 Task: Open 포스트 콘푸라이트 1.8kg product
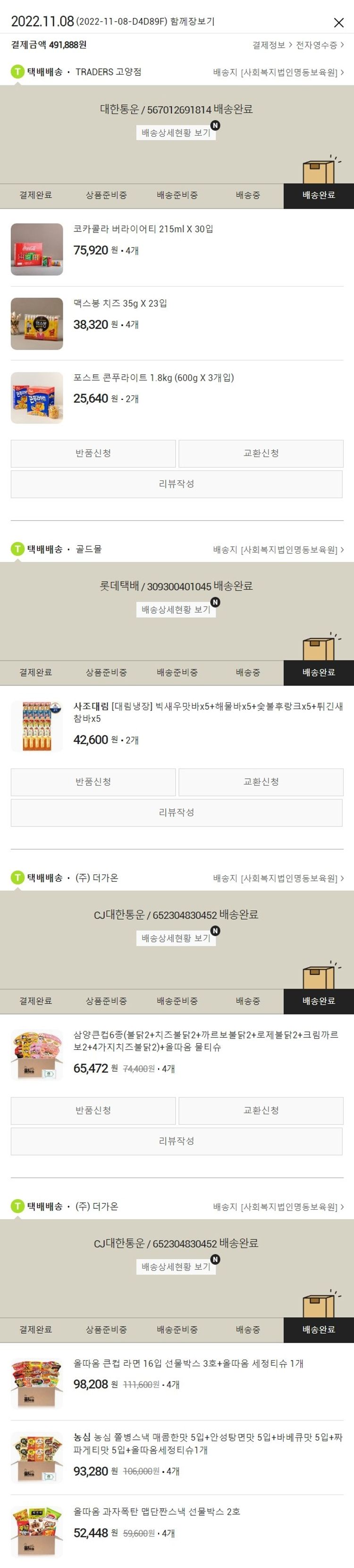pyautogui.click(x=153, y=378)
